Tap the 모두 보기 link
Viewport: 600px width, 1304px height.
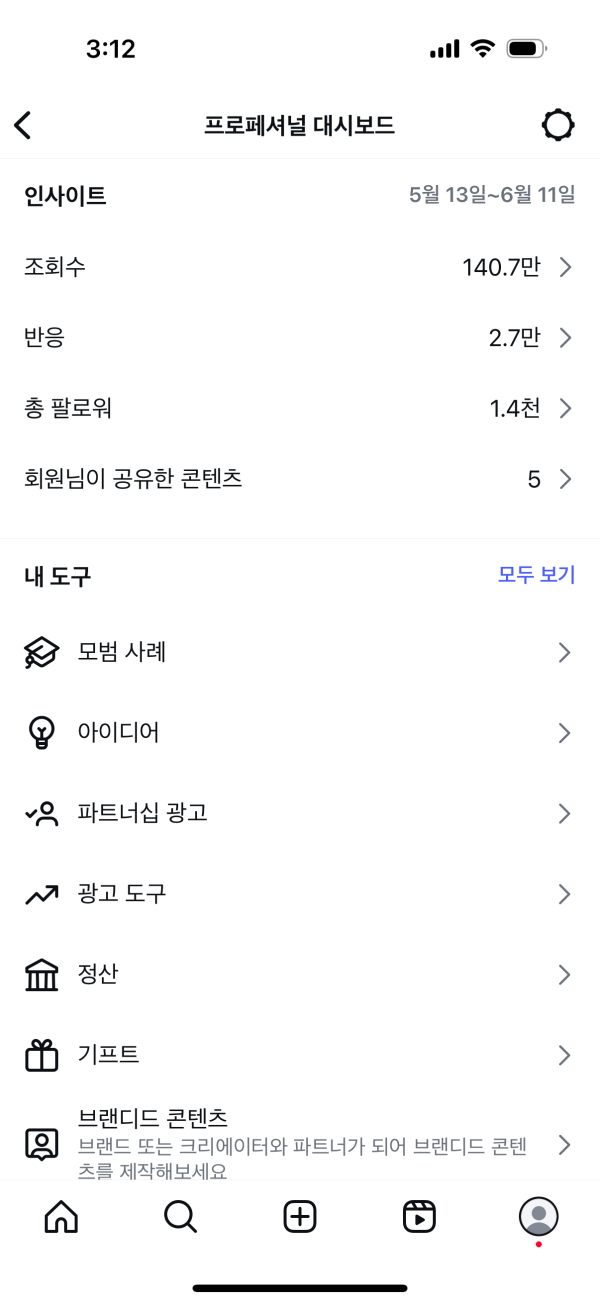tap(537, 575)
